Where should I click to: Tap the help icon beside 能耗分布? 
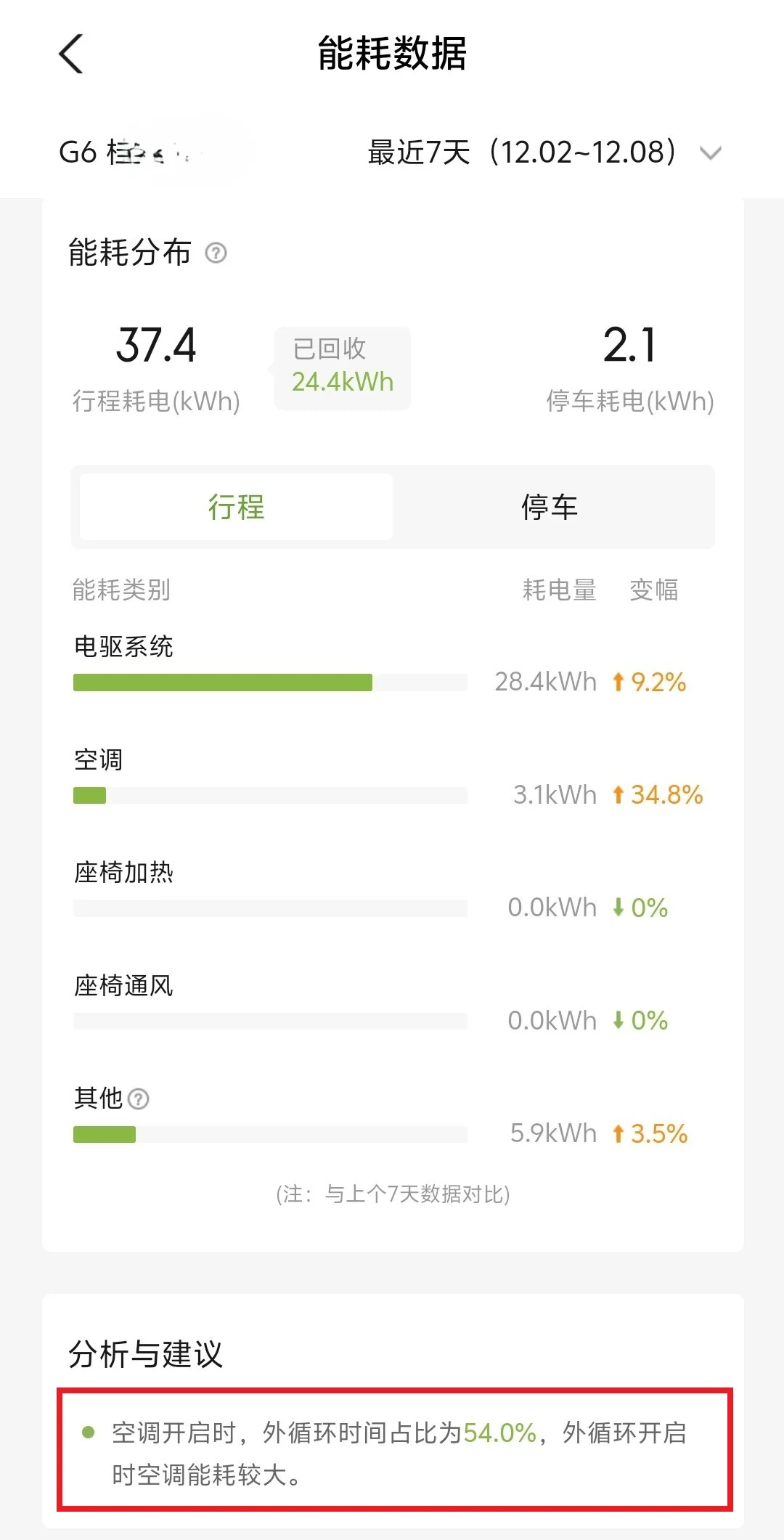click(x=216, y=253)
